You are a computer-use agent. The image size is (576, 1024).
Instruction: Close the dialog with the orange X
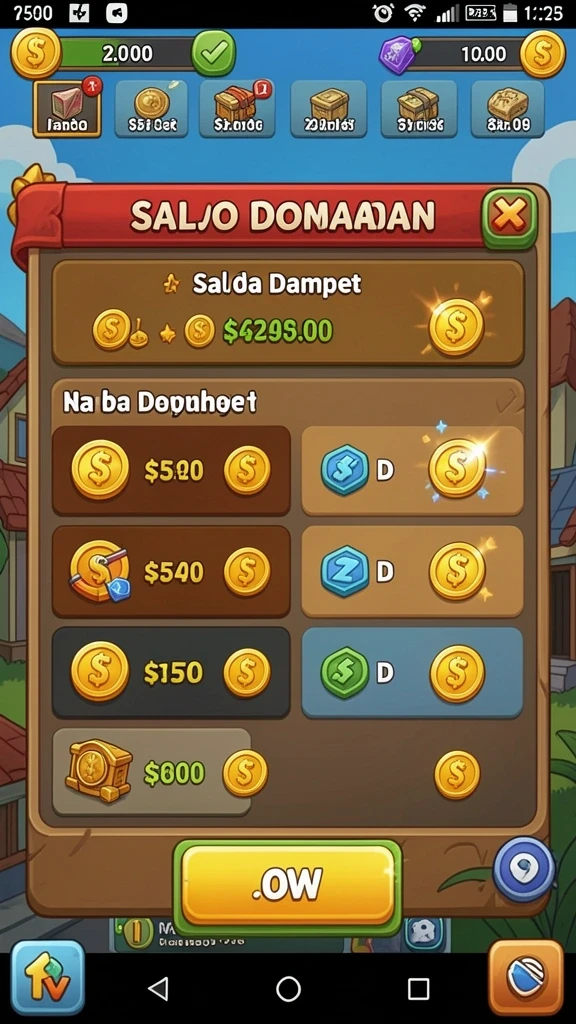[509, 219]
